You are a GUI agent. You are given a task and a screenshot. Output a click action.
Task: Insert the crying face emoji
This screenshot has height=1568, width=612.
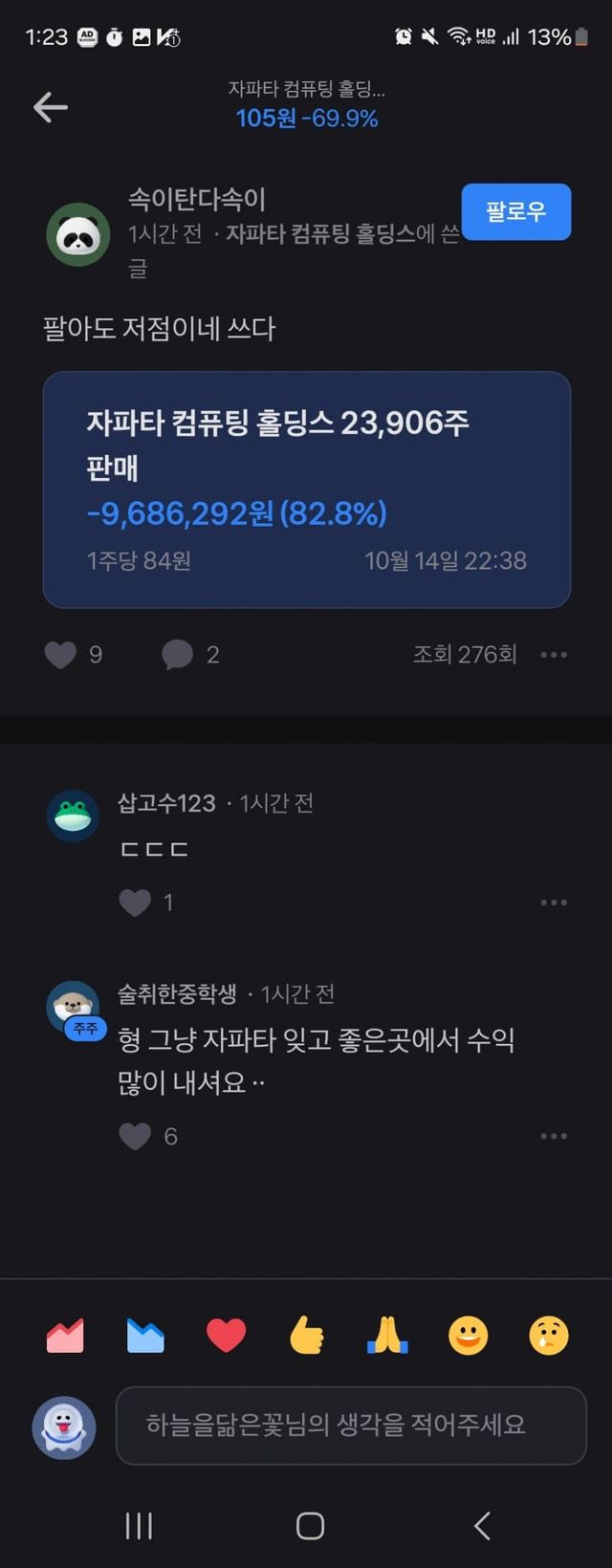pyautogui.click(x=549, y=1336)
